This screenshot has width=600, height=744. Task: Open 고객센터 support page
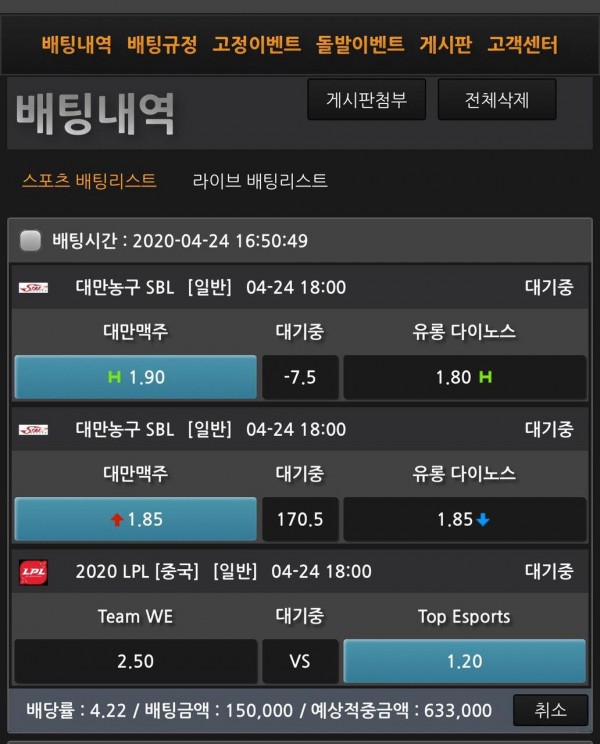[522, 45]
